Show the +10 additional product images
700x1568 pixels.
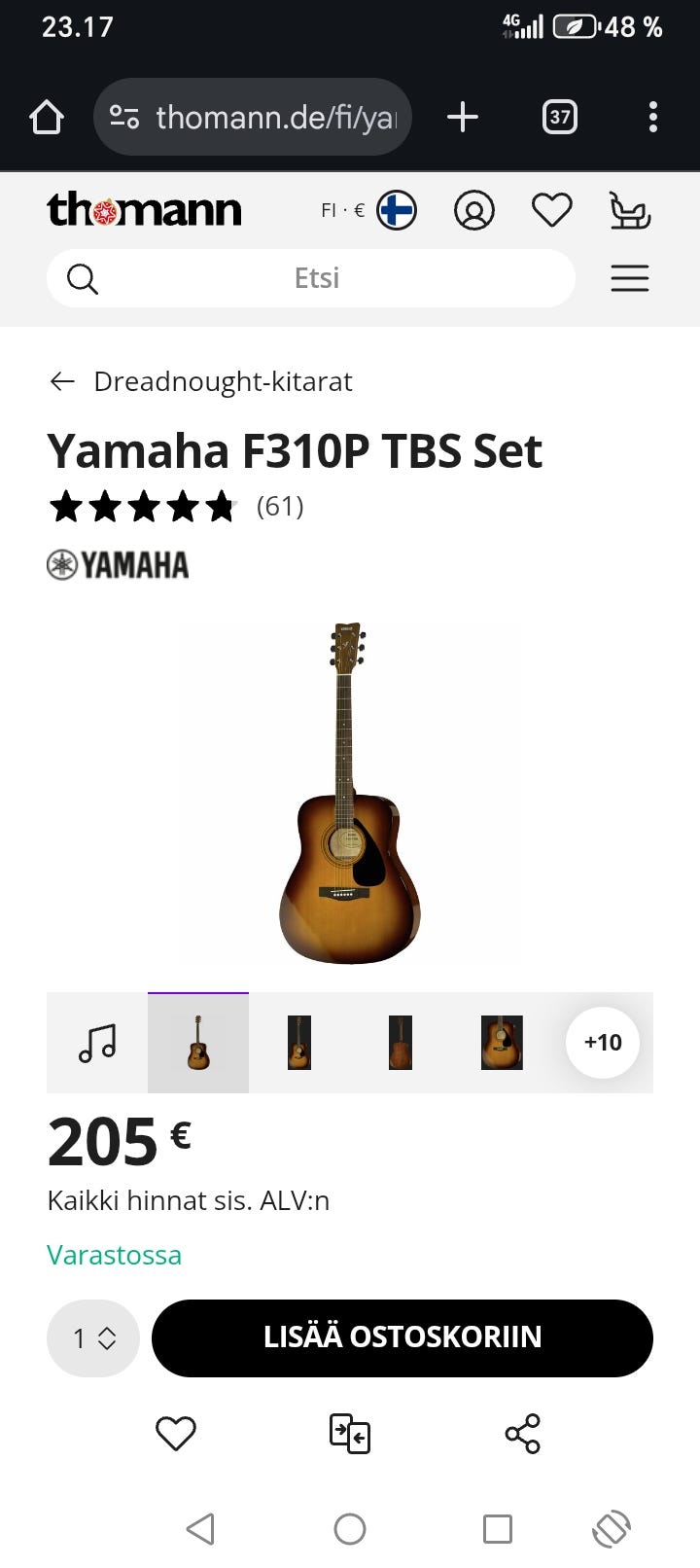point(602,1043)
